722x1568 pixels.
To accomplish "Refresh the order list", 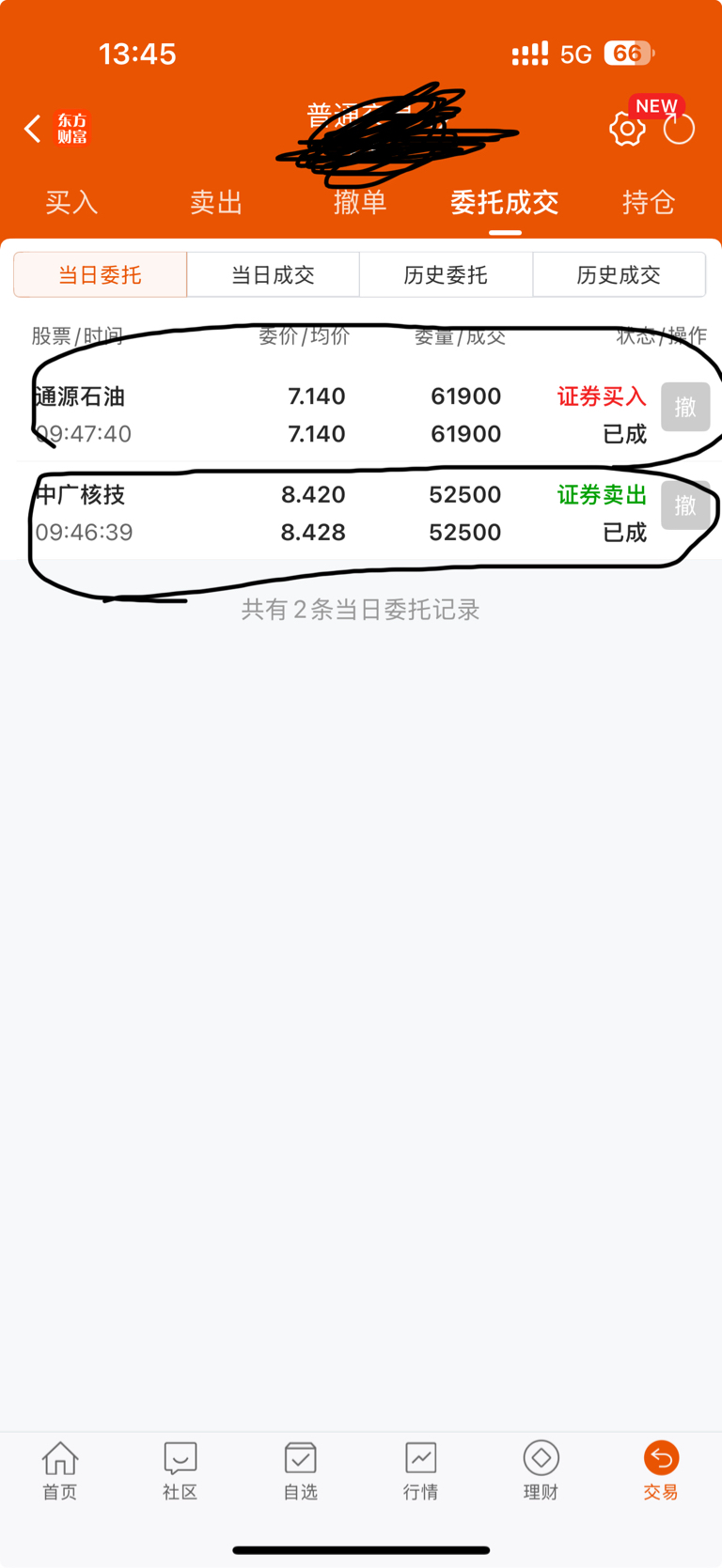I will point(679,129).
